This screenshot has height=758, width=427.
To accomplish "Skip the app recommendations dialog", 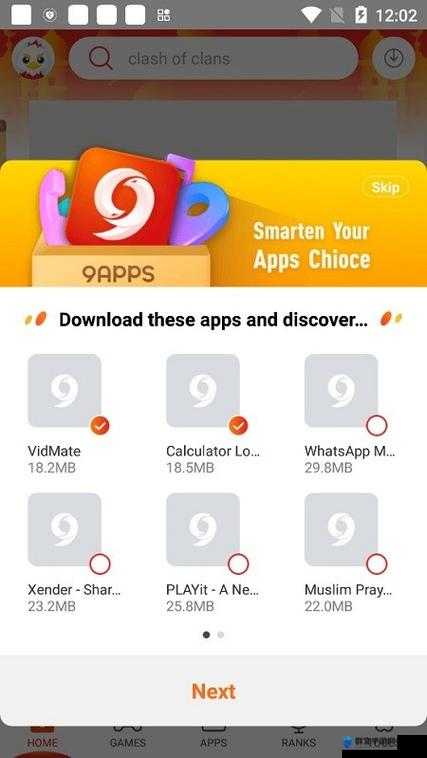I will [x=385, y=188].
